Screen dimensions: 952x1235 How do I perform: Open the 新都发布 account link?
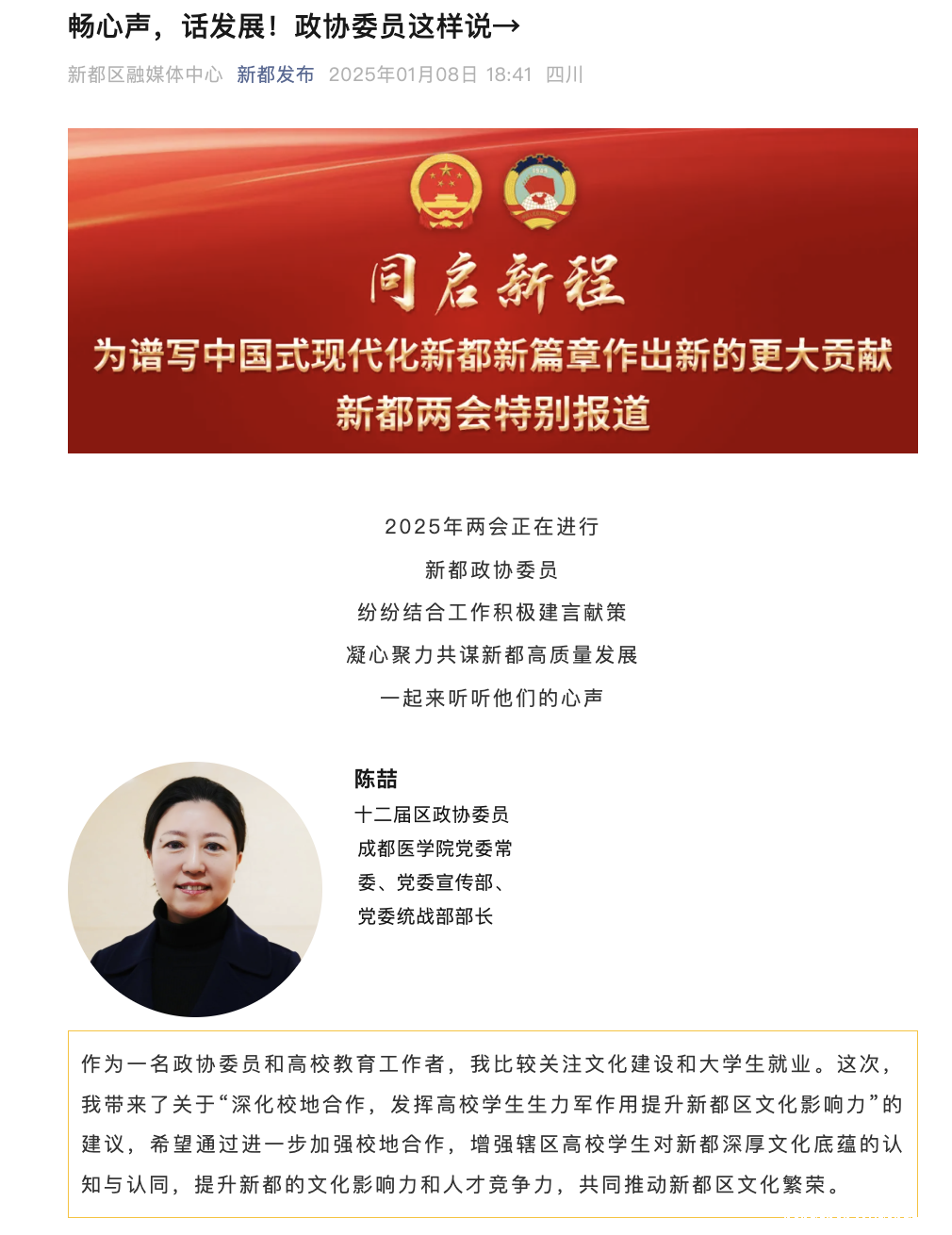(275, 74)
